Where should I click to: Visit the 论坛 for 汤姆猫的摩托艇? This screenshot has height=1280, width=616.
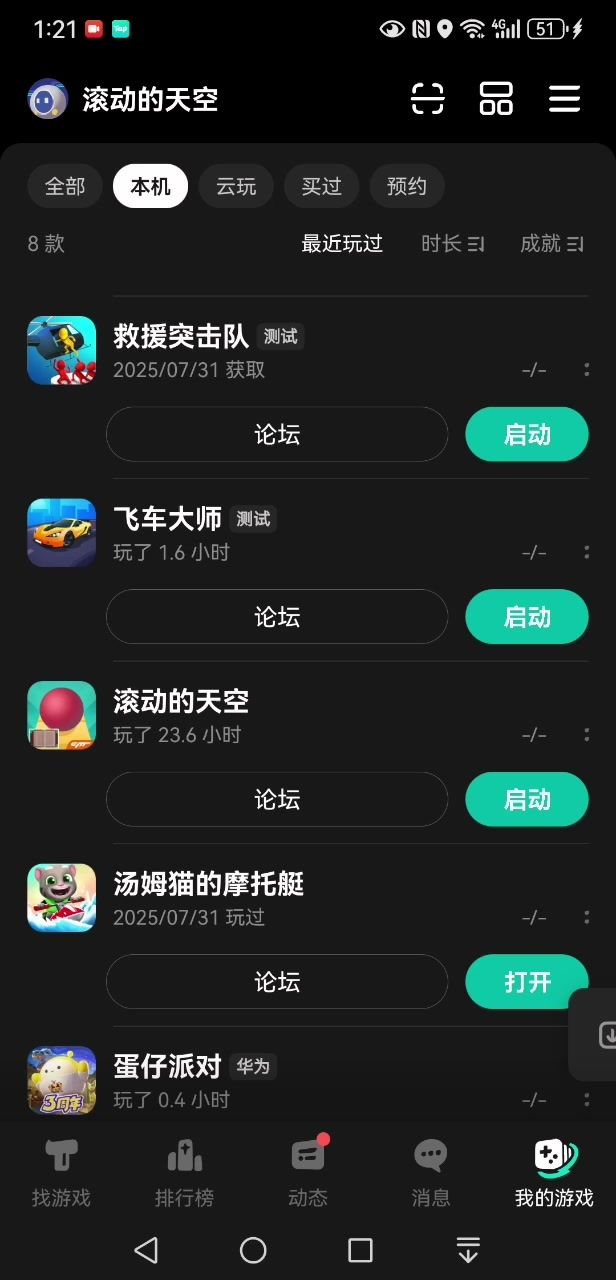pyautogui.click(x=277, y=981)
